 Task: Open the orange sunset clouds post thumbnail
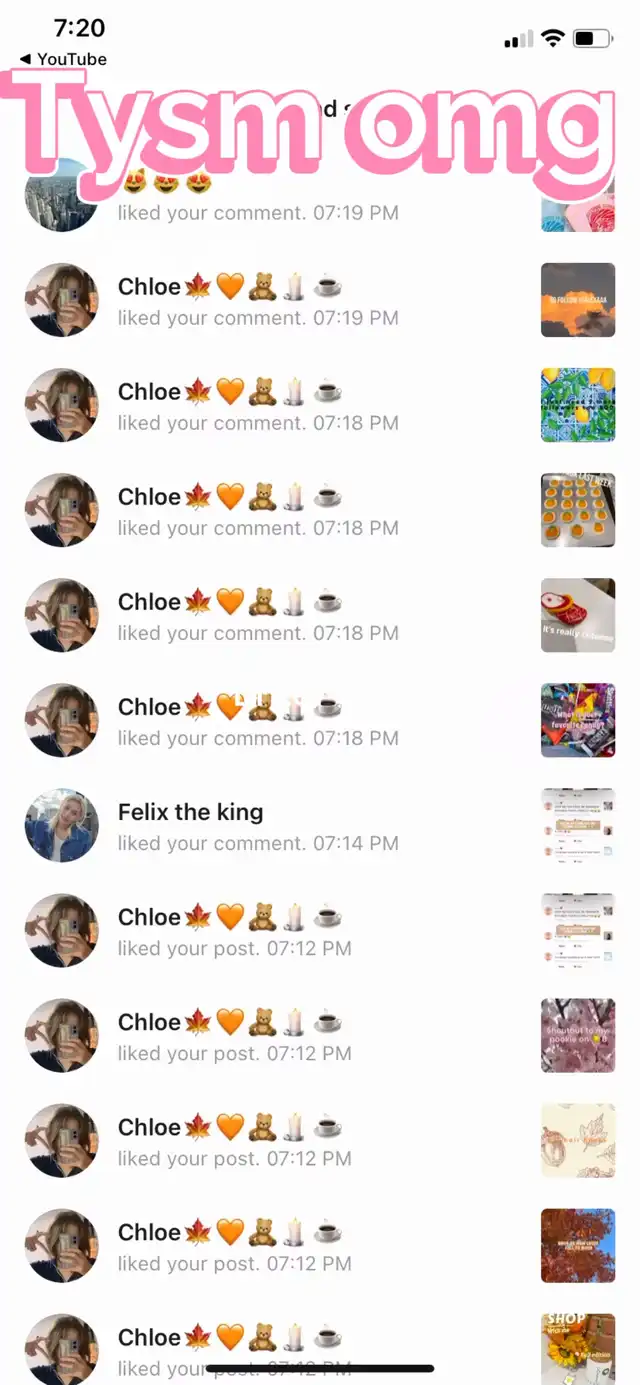pos(578,300)
